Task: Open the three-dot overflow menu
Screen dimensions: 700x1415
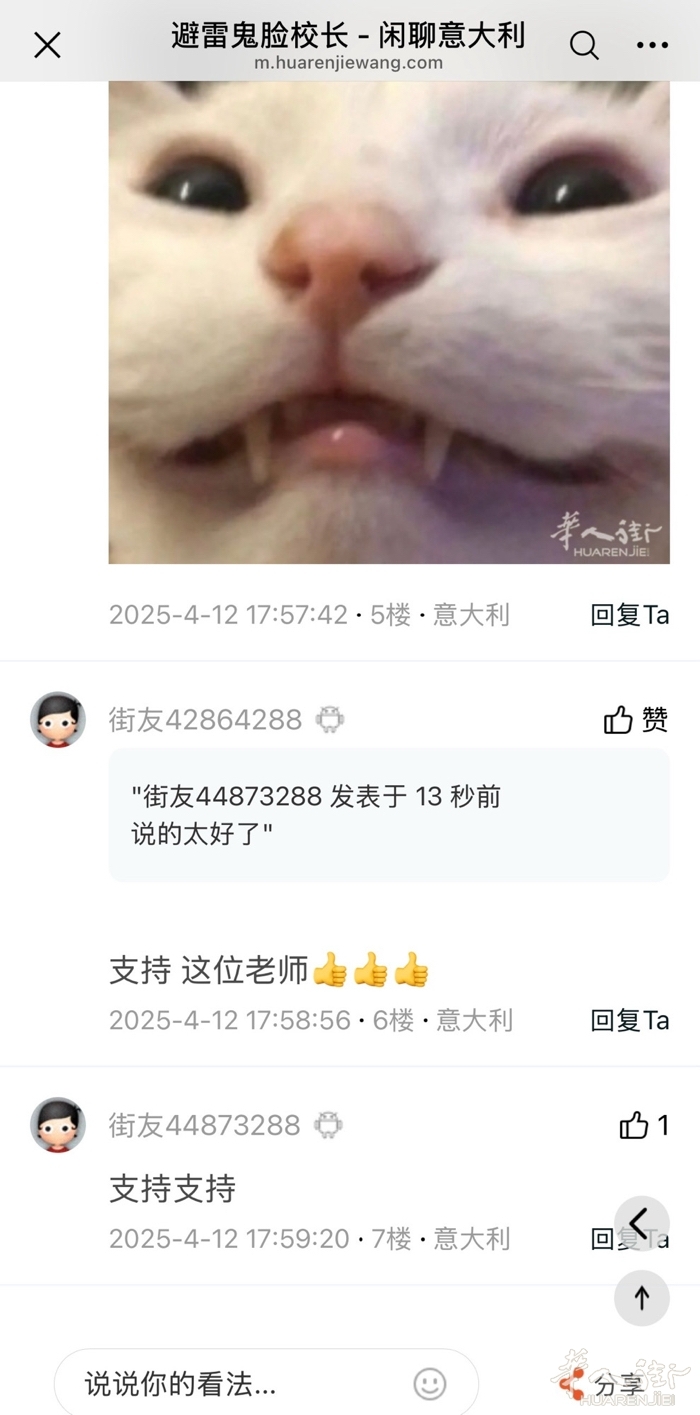Action: click(x=652, y=45)
